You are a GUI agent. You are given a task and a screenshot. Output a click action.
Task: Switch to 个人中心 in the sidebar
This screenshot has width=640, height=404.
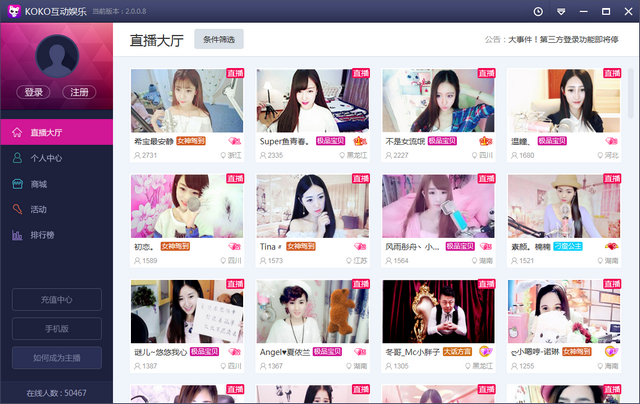click(45, 158)
